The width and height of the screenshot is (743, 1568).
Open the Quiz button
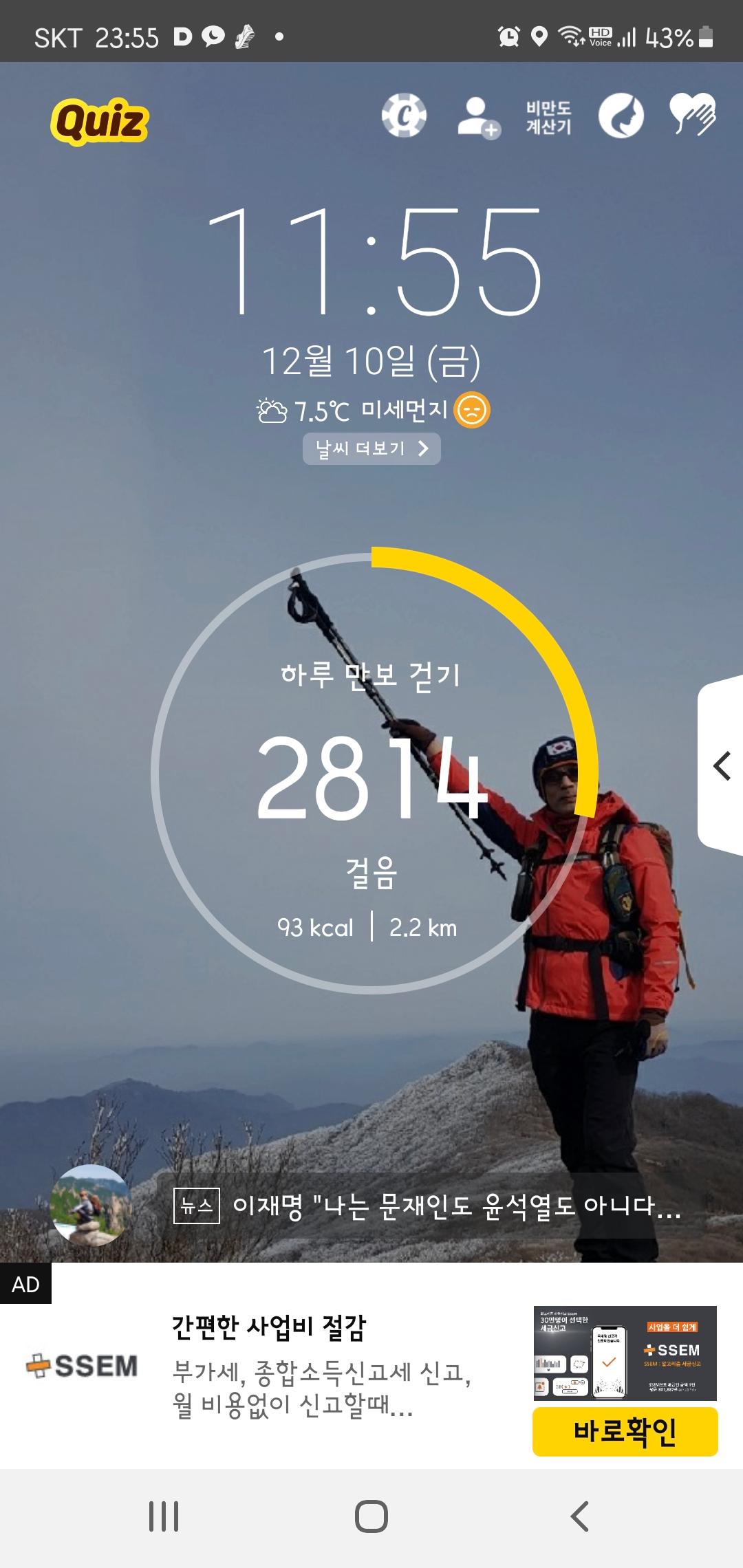(x=99, y=121)
